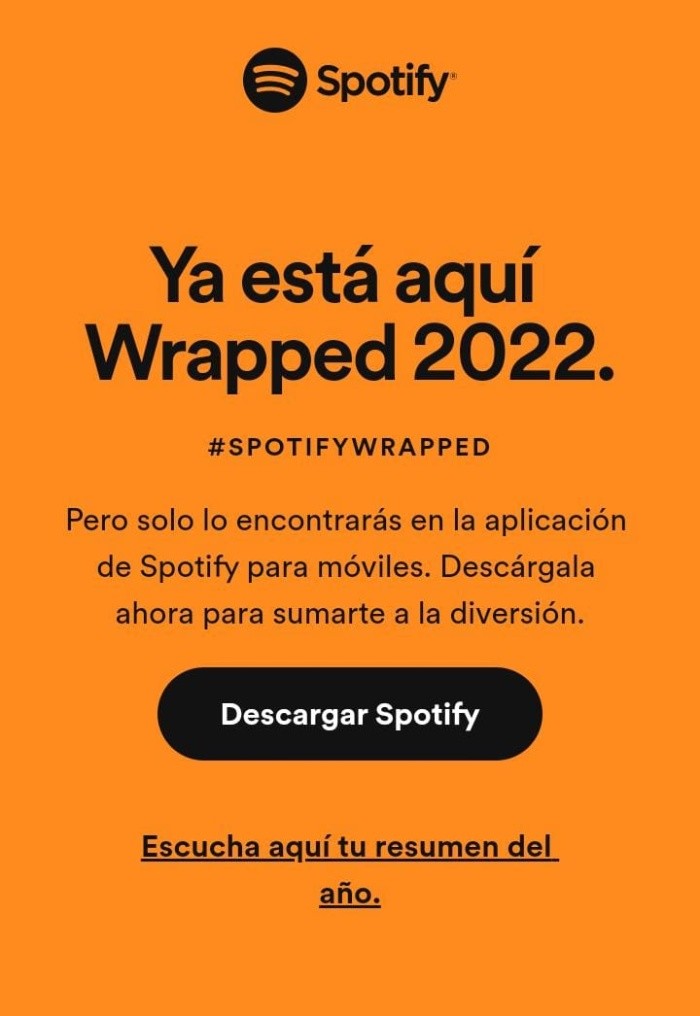Screen dimensions: 700x1016
Task: Open the Escucha aquí tu resumen del año link
Action: point(349,847)
